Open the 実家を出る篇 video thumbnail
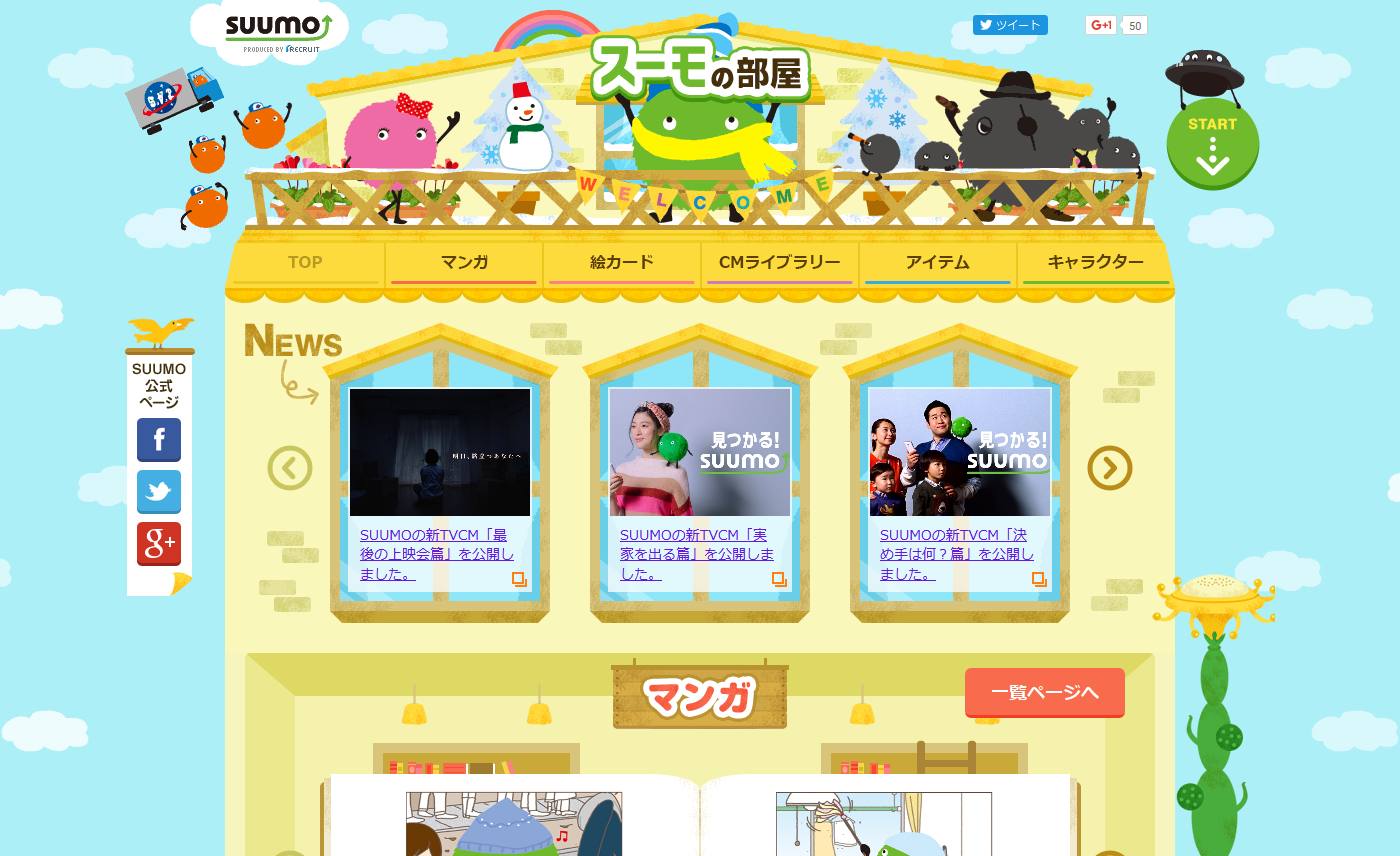Image resolution: width=1400 pixels, height=856 pixels. (x=700, y=452)
